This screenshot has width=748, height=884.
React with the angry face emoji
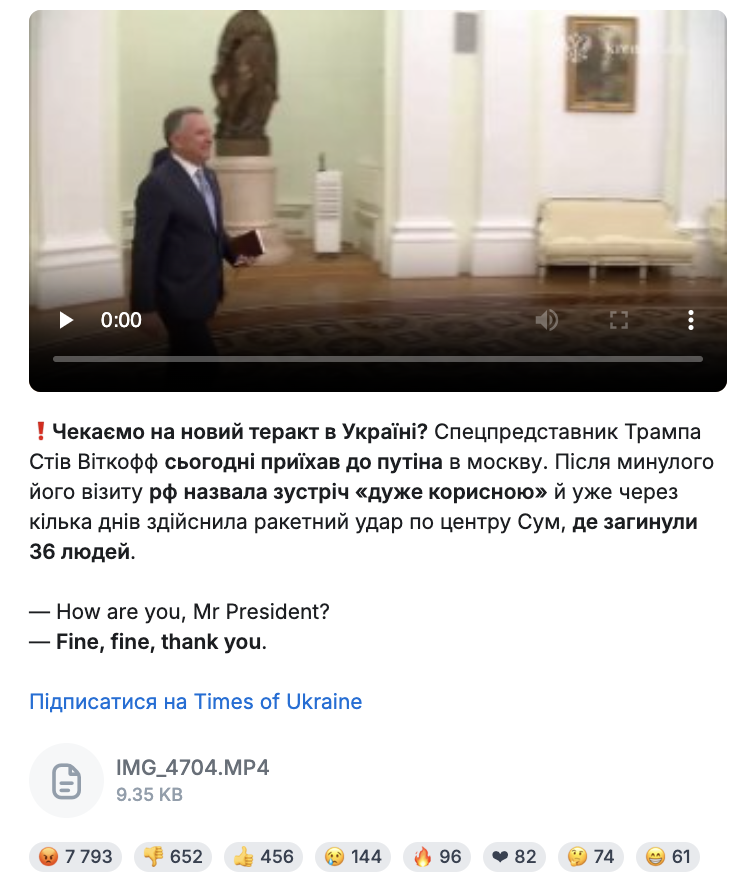pyautogui.click(x=76, y=857)
